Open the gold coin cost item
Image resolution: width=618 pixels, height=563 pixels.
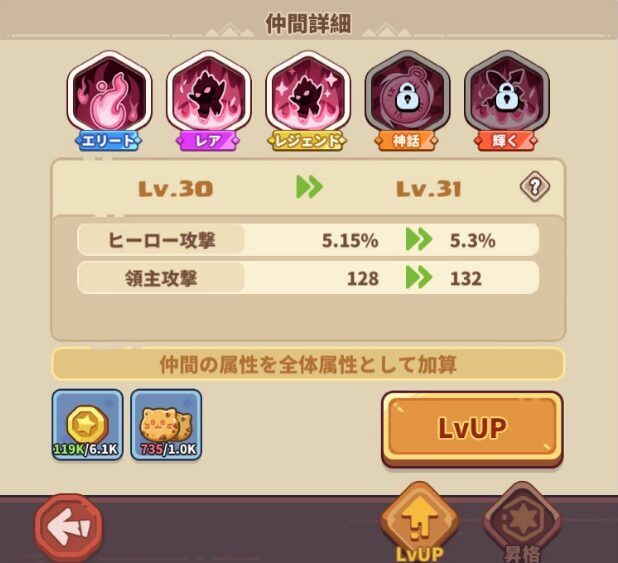(x=87, y=424)
